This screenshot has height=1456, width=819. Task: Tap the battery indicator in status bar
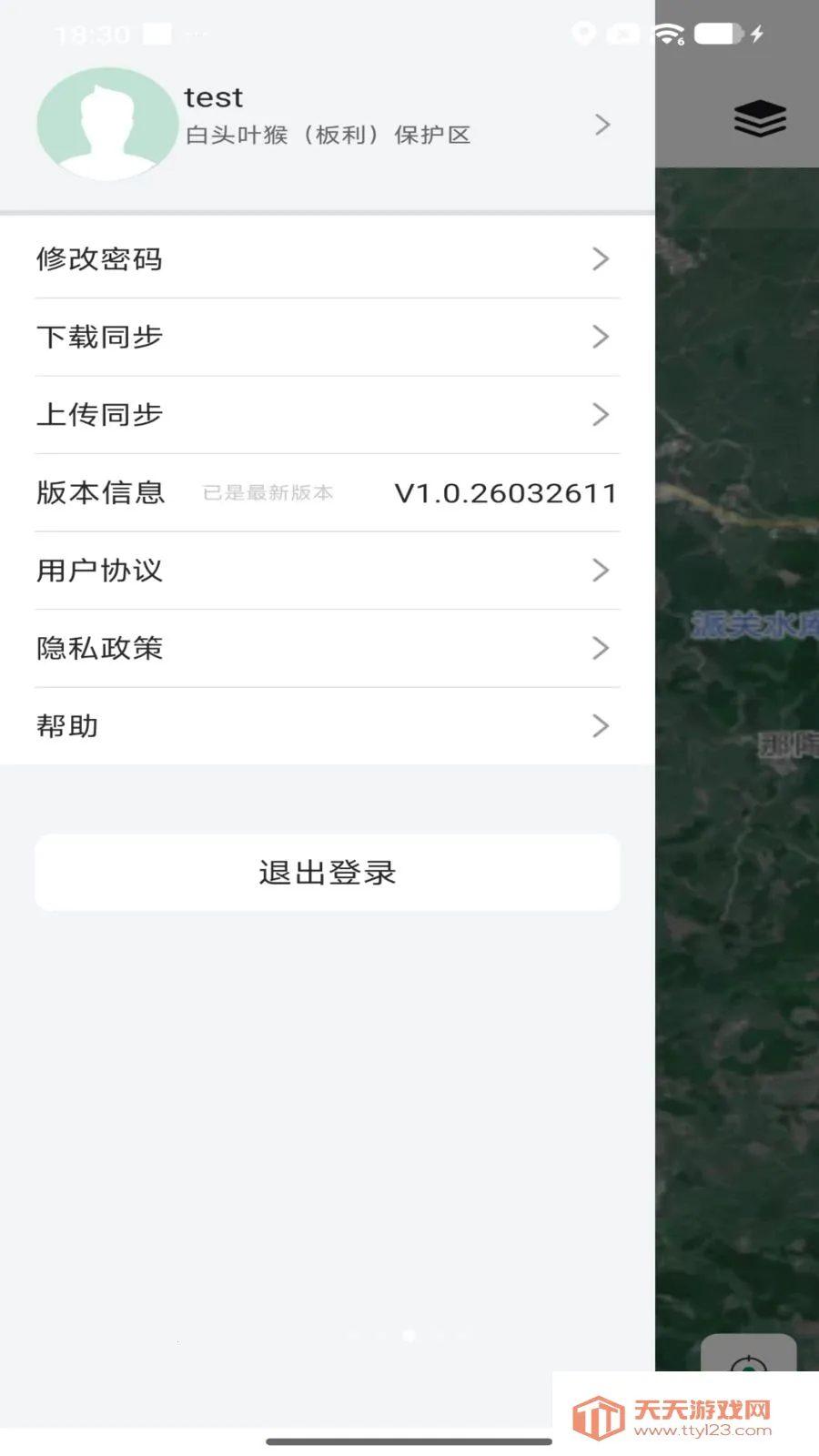pos(718,34)
